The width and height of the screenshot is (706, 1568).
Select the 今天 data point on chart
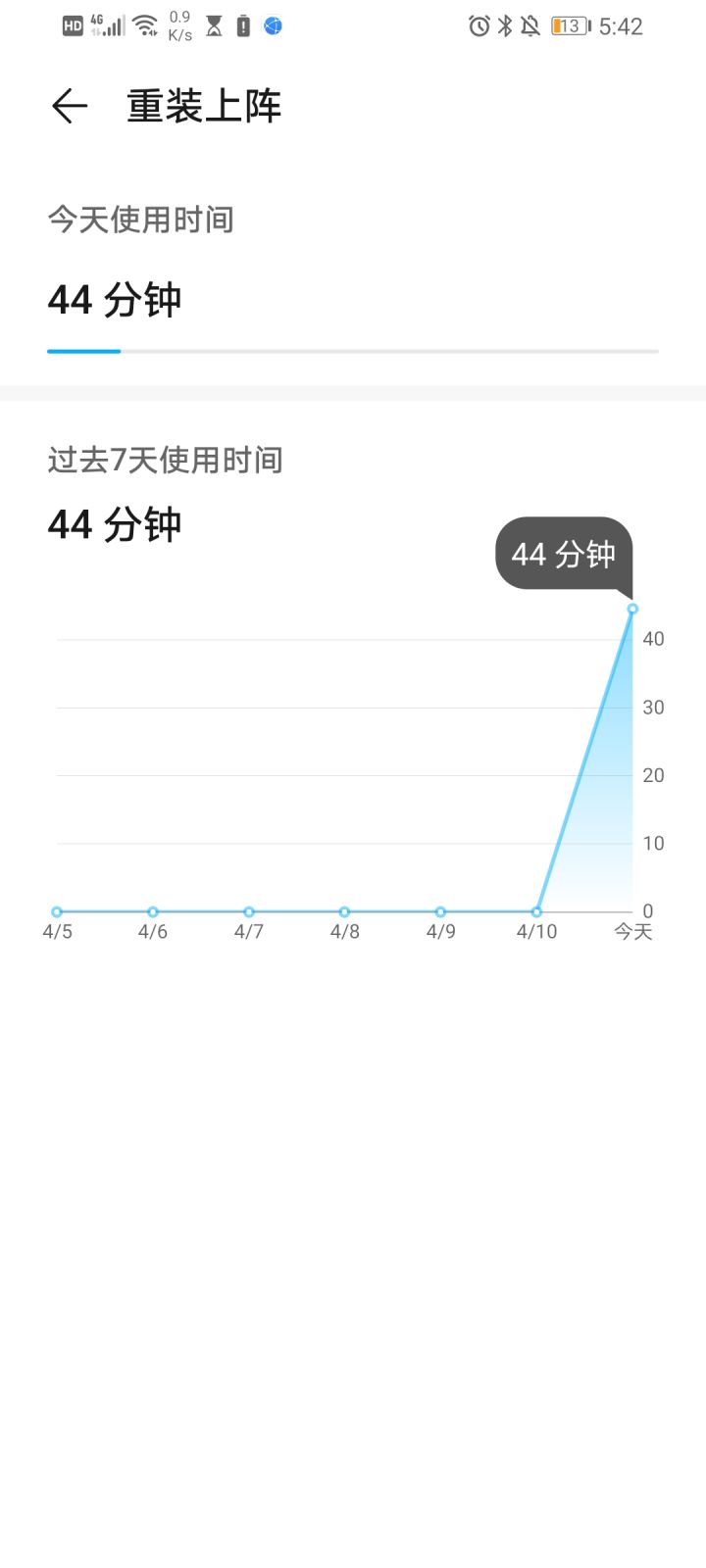tap(632, 609)
